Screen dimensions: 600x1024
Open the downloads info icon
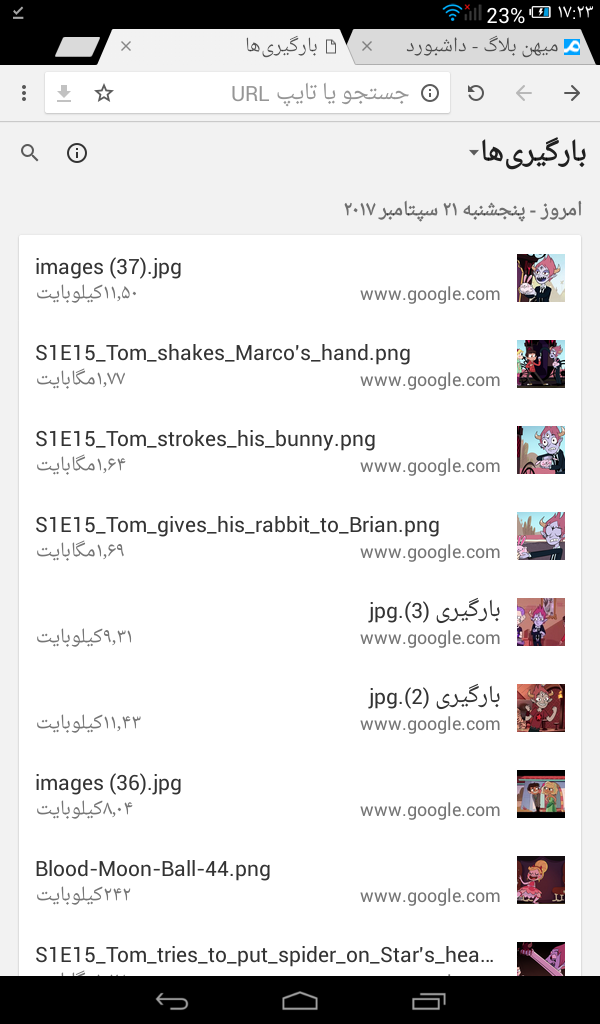point(77,153)
